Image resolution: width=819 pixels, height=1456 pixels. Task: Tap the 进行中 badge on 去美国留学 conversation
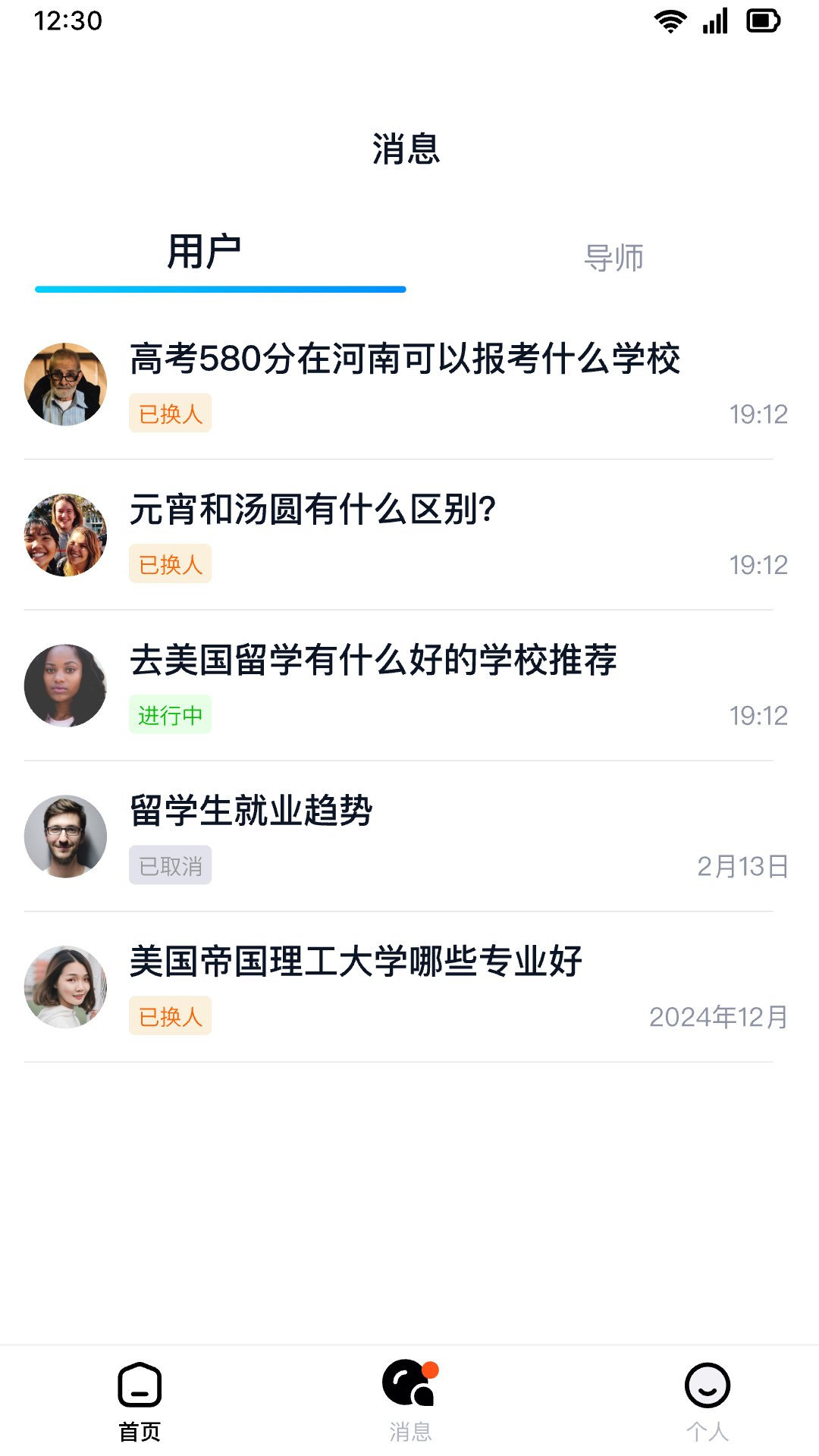click(x=171, y=714)
